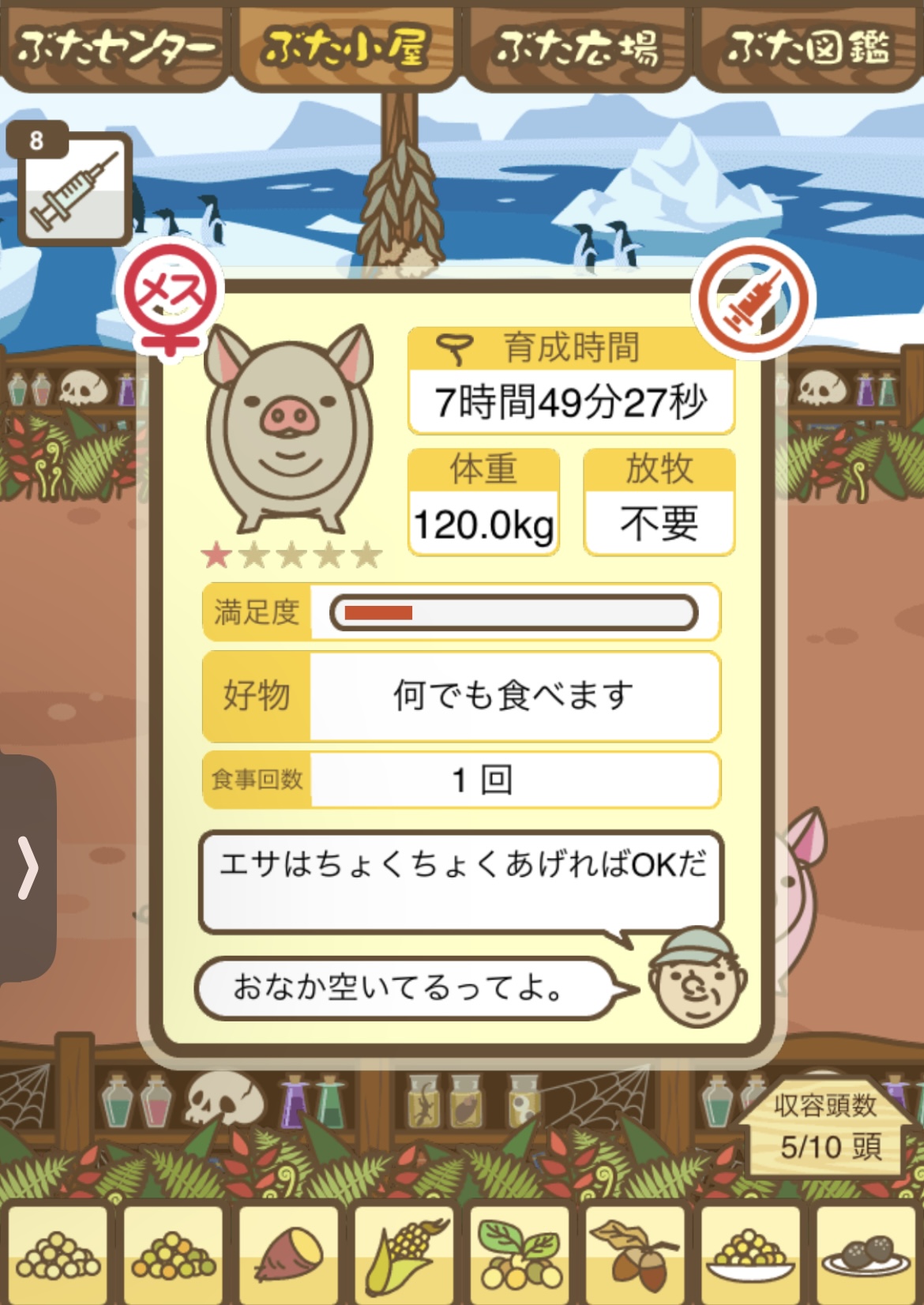Screen dimensions: 924x1305
Task: Expand the side panel arrow
Action: [x=28, y=867]
